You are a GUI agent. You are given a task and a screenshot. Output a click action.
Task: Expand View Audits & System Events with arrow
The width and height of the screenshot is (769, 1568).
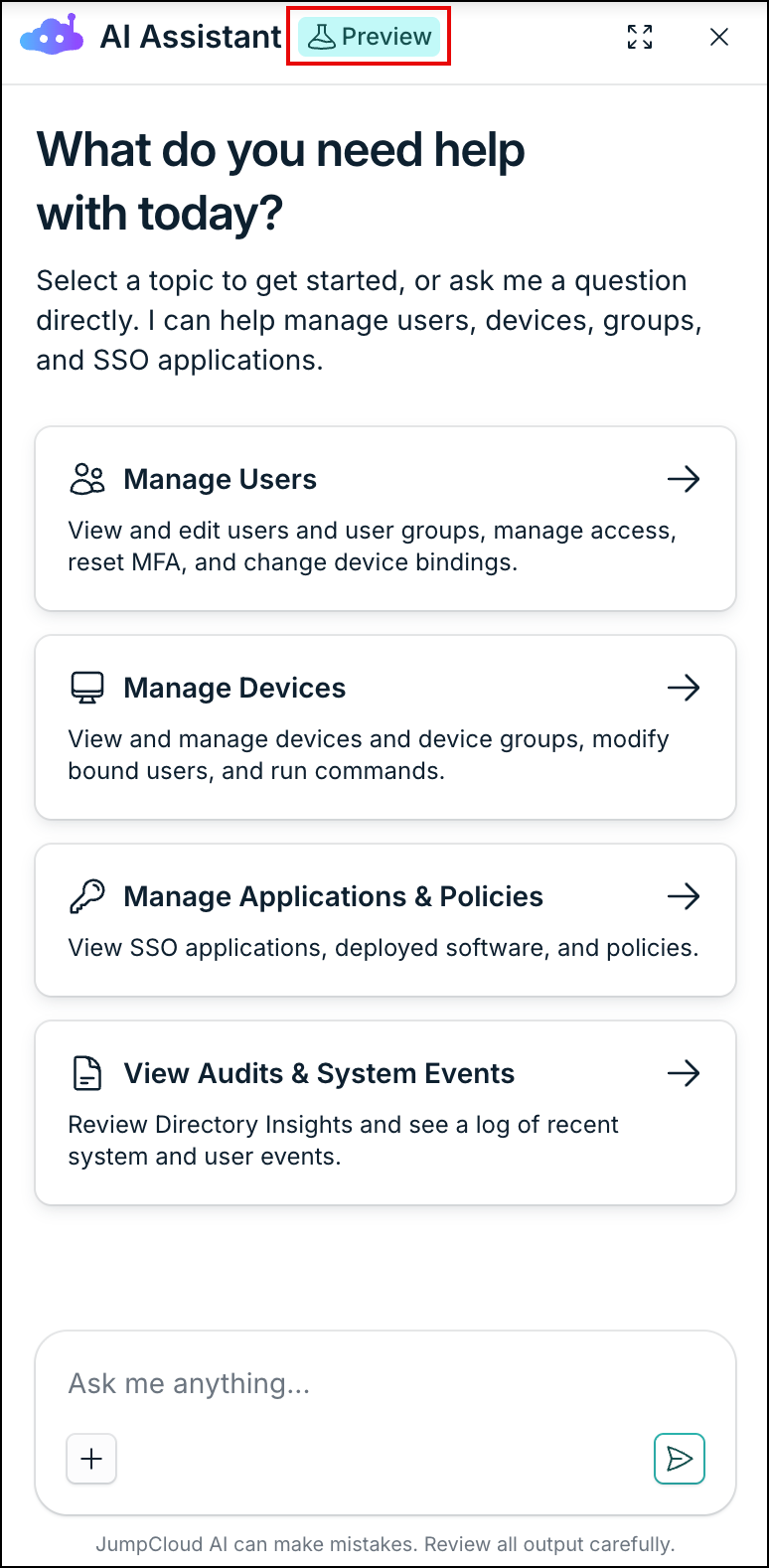pyautogui.click(x=685, y=1073)
